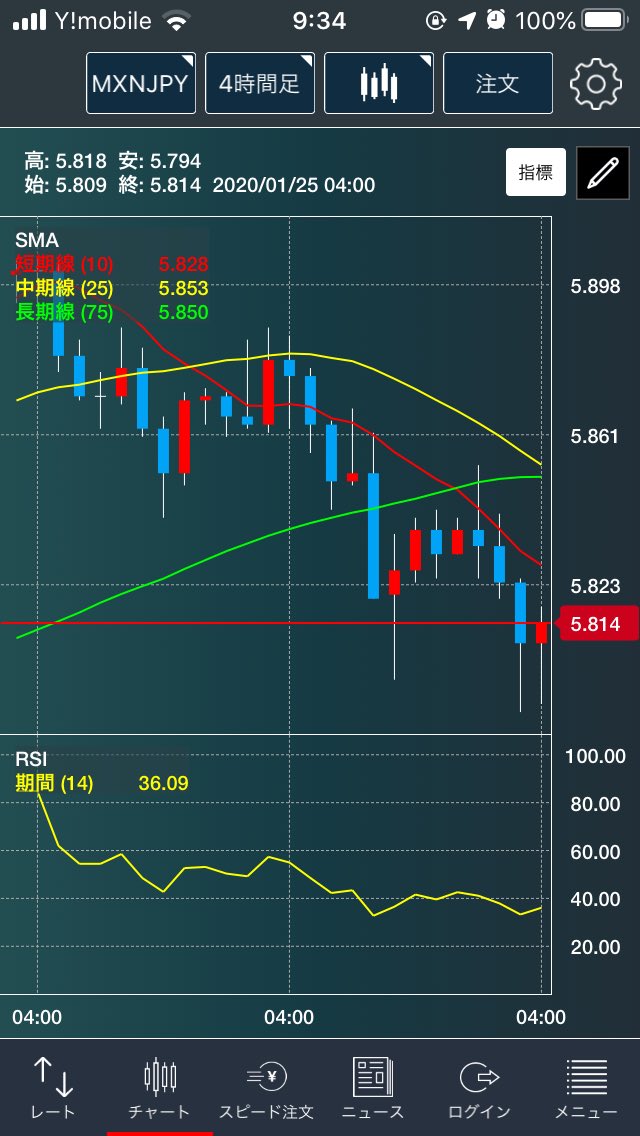The width and height of the screenshot is (640, 1136).
Task: Open the candlestick chart type selector
Action: (x=378, y=83)
